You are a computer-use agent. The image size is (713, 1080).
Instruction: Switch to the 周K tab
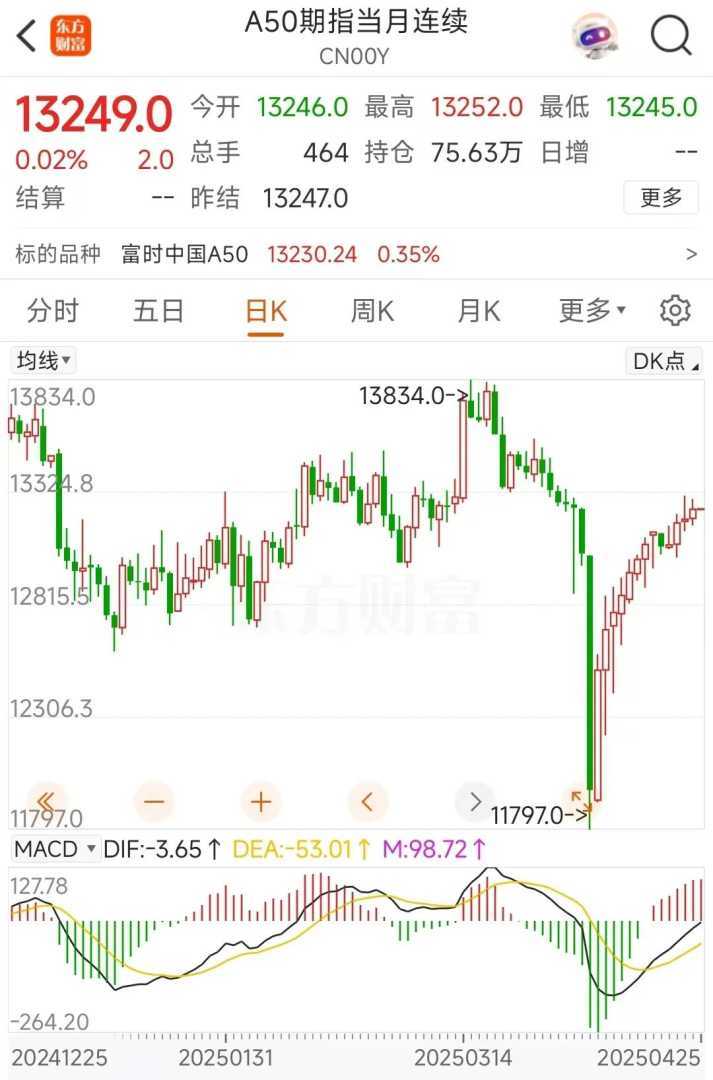coord(372,311)
